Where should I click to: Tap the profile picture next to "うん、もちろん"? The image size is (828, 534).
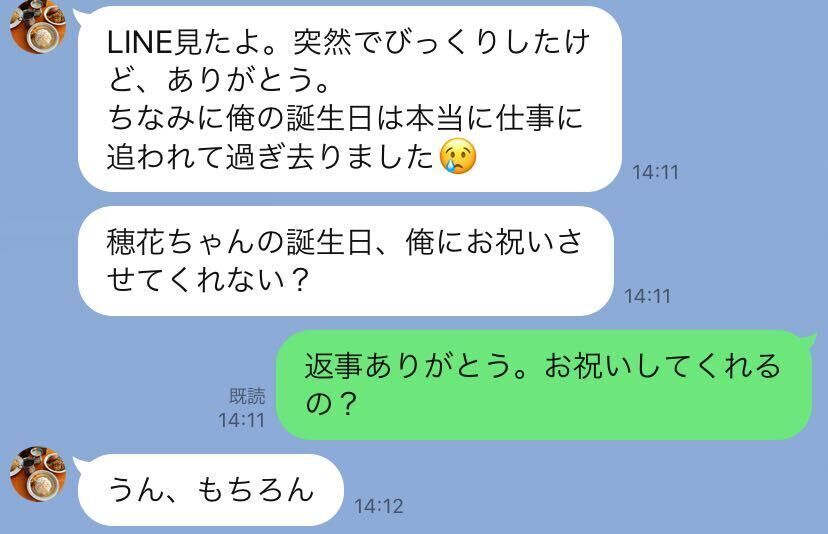click(x=38, y=474)
